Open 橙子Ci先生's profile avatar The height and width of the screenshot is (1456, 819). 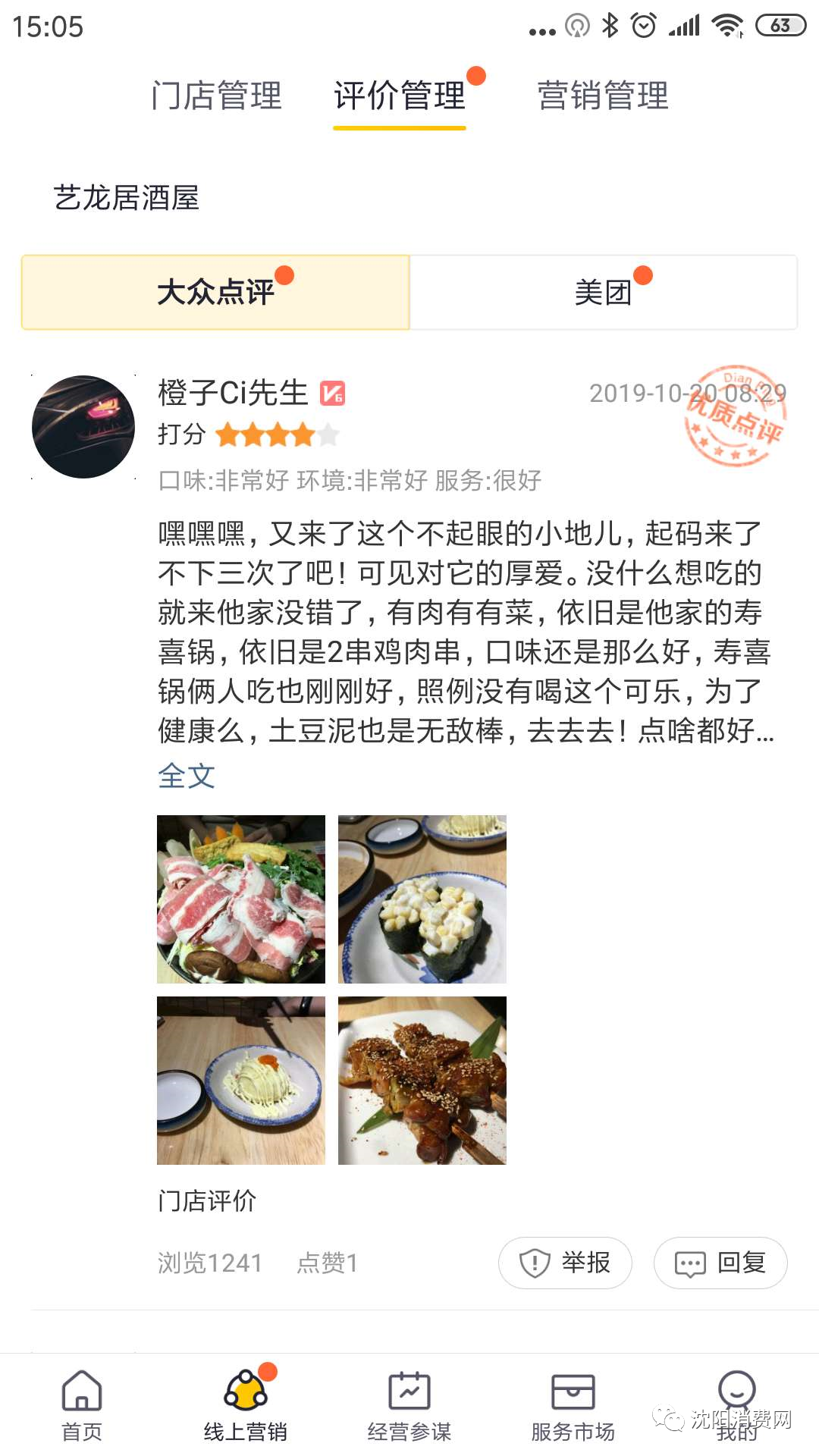[x=83, y=427]
